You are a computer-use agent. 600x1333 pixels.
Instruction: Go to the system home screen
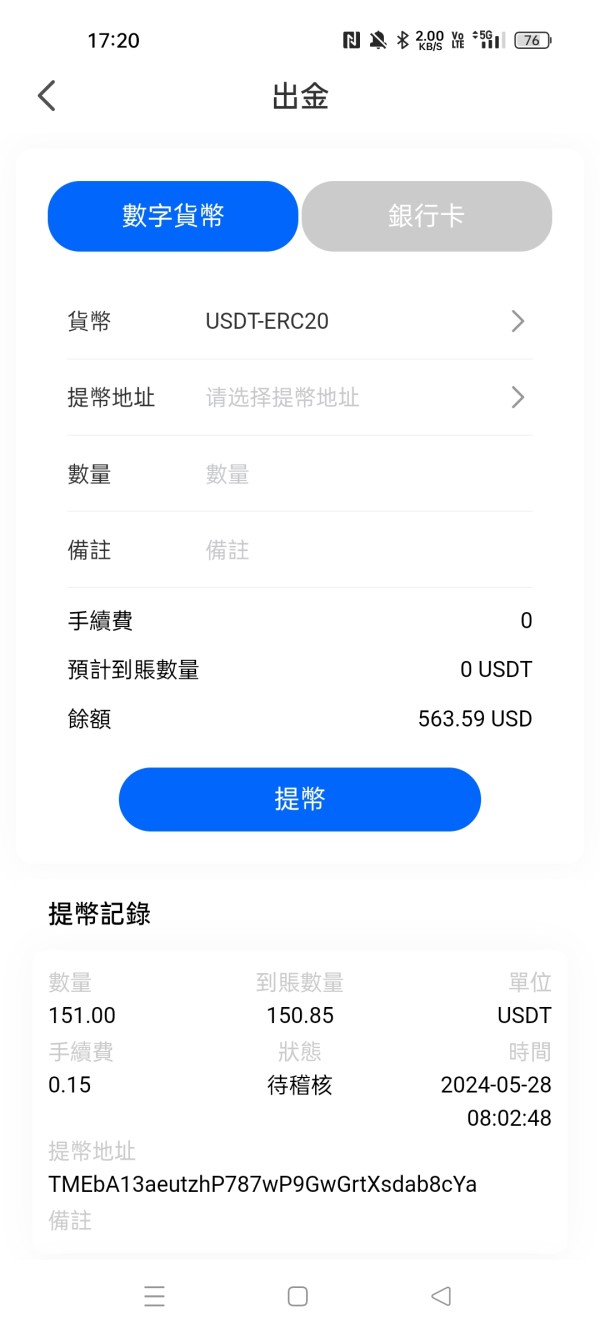point(298,1296)
